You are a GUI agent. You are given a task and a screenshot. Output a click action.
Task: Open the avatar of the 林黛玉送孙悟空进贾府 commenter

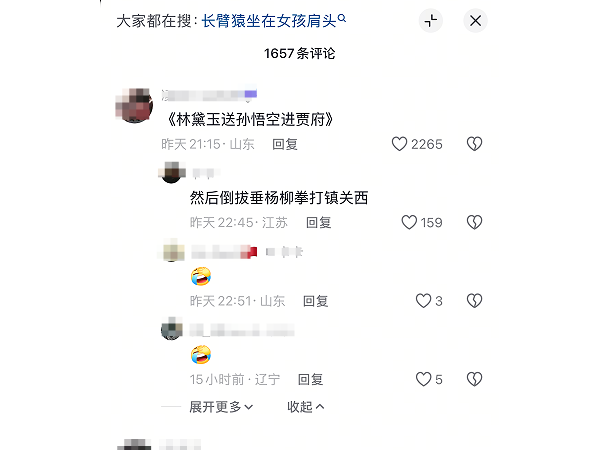(x=134, y=104)
